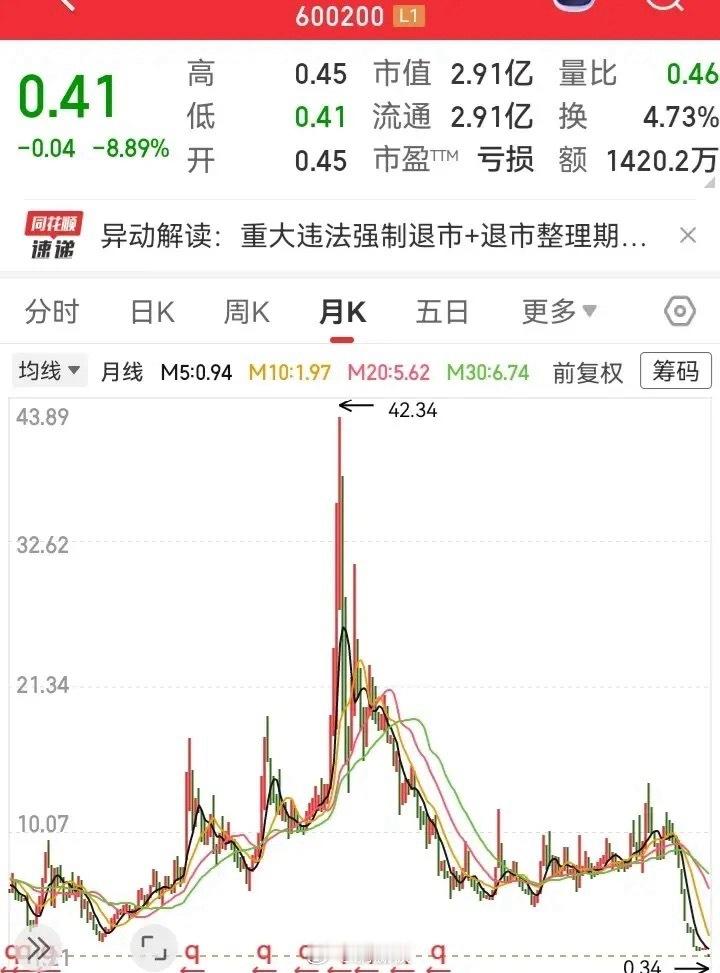Viewport: 720px width, 973px height.
Task: Open the chart settings gear icon
Action: (x=678, y=312)
